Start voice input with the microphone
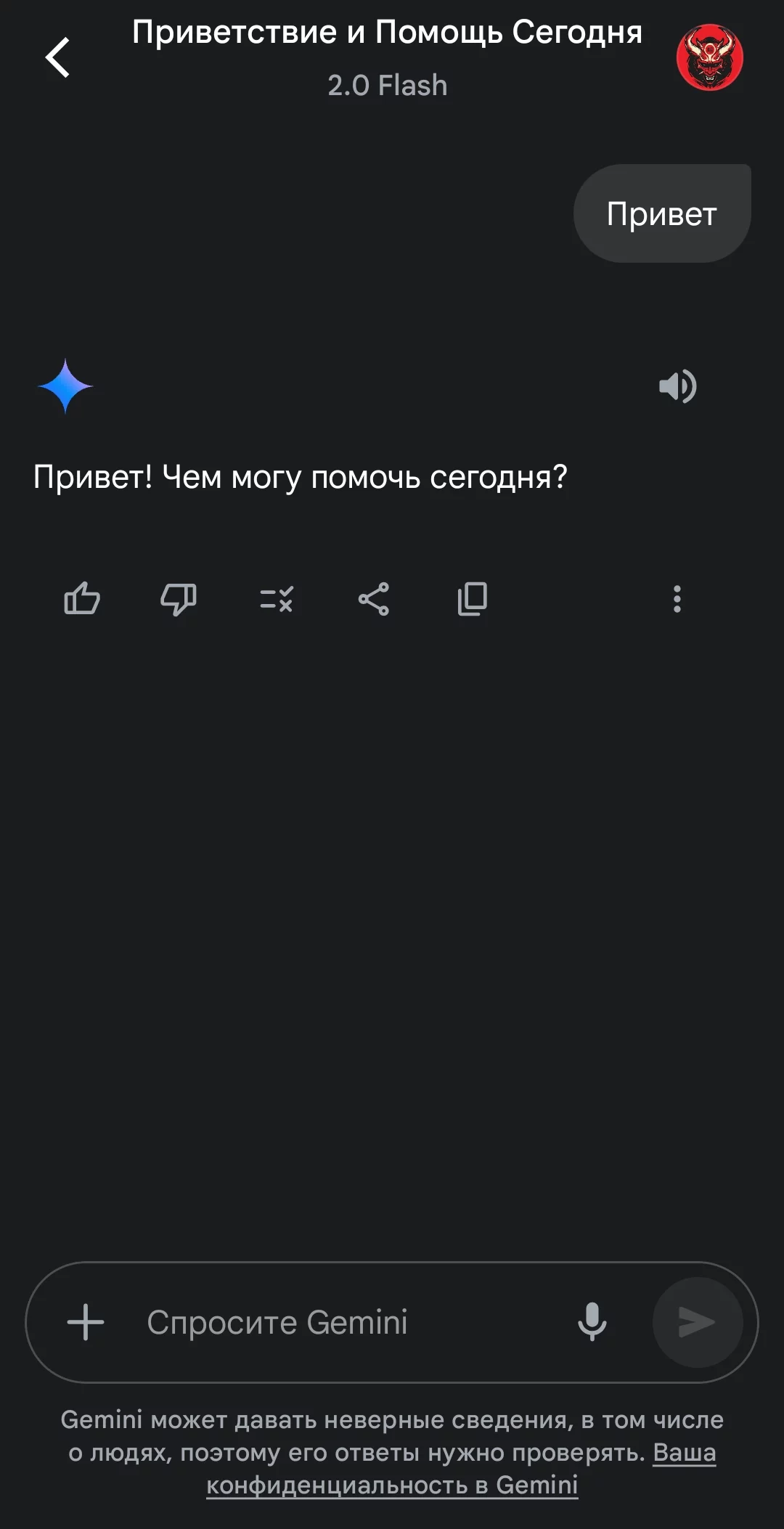The width and height of the screenshot is (784, 1529). [x=592, y=1322]
